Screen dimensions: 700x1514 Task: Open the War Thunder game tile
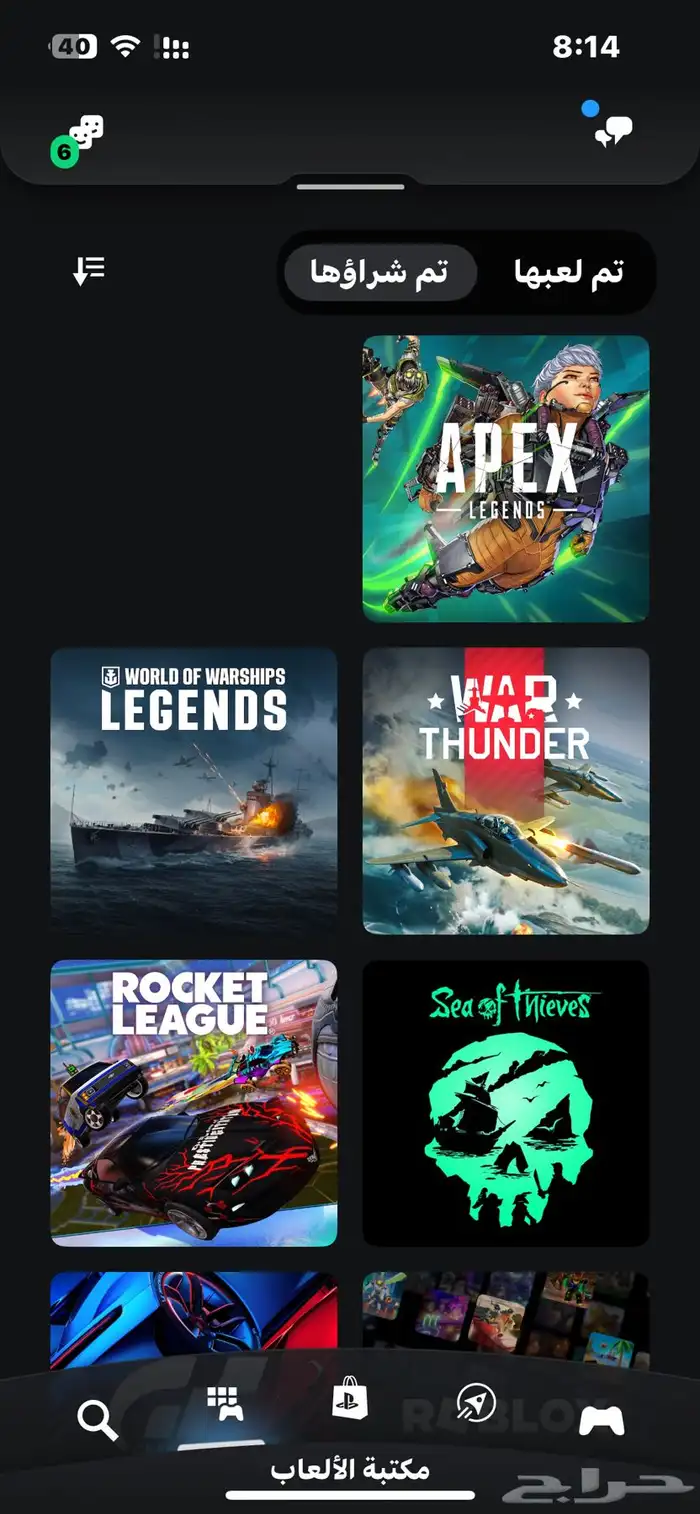(505, 790)
